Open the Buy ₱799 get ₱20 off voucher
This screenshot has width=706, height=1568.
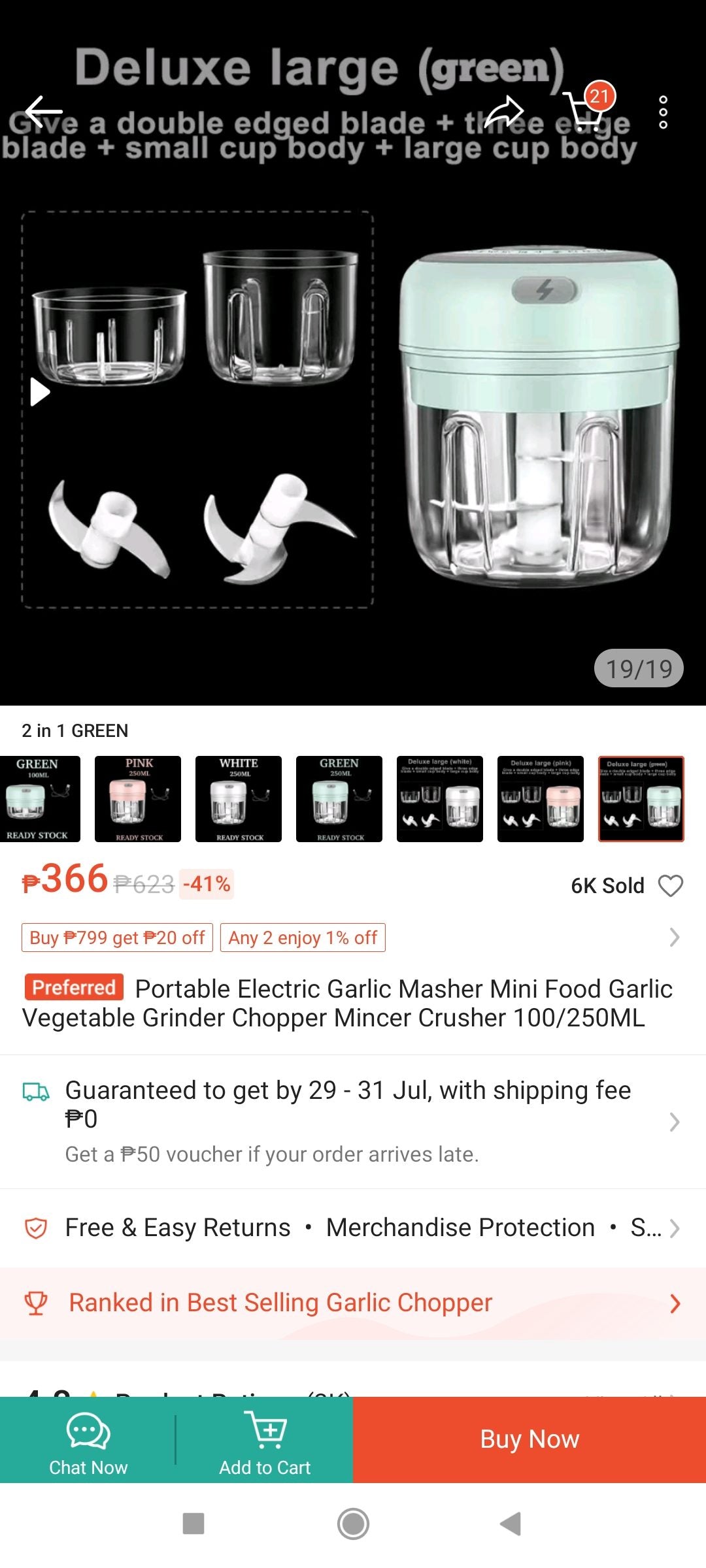click(117, 938)
